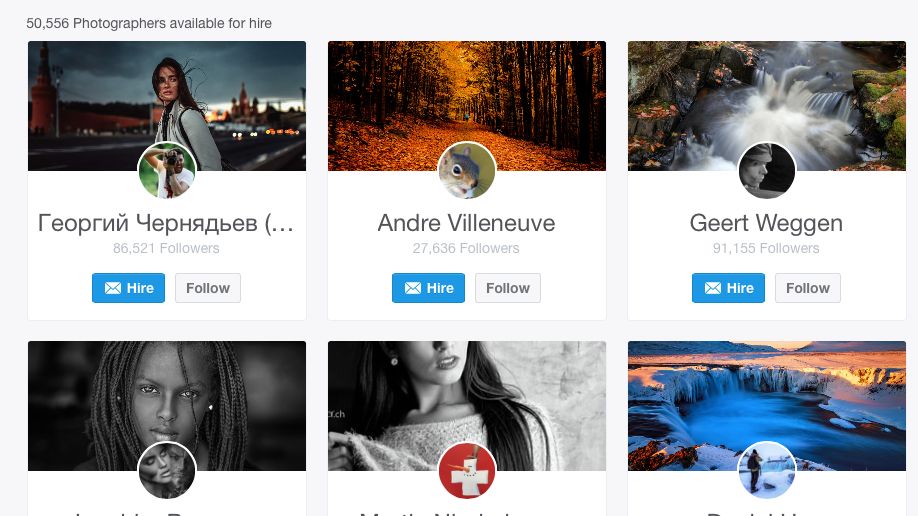Screen dimensions: 918x516
Task: Follow Георгий Чернядьев
Action: pyautogui.click(x=208, y=288)
